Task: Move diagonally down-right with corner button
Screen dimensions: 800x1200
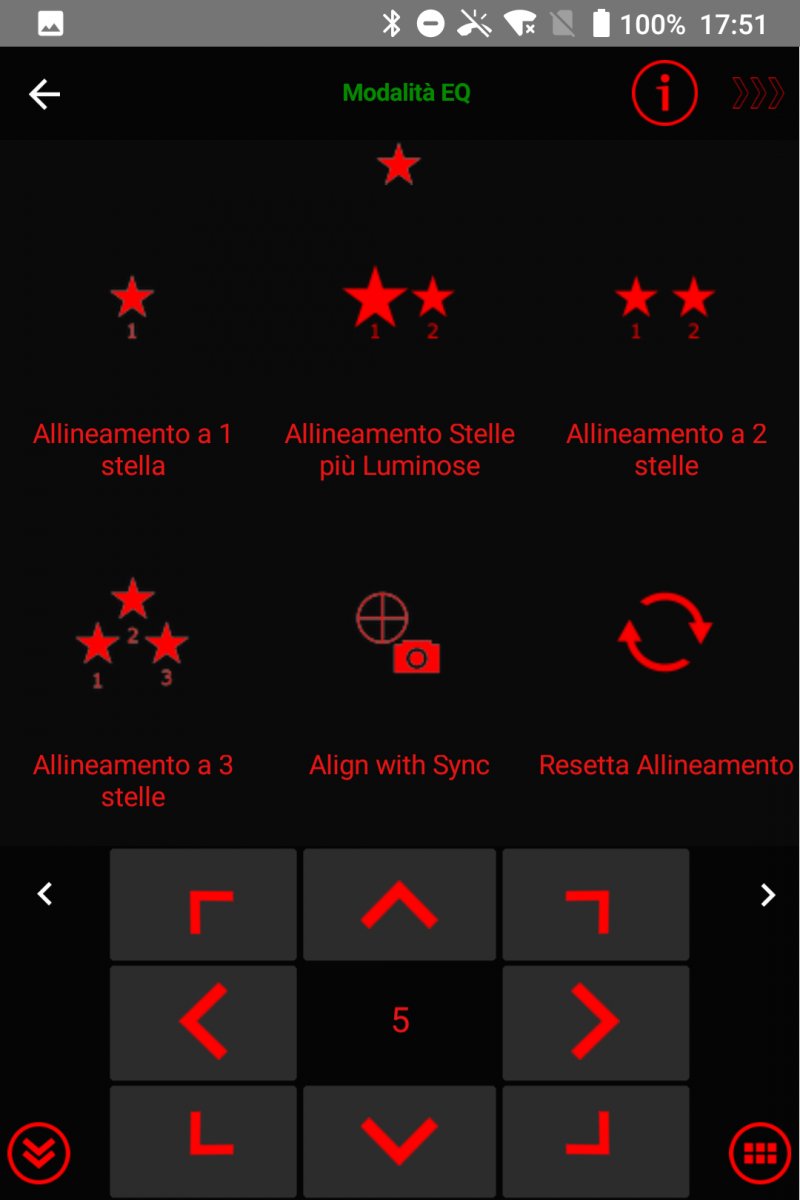Action: click(x=596, y=1140)
